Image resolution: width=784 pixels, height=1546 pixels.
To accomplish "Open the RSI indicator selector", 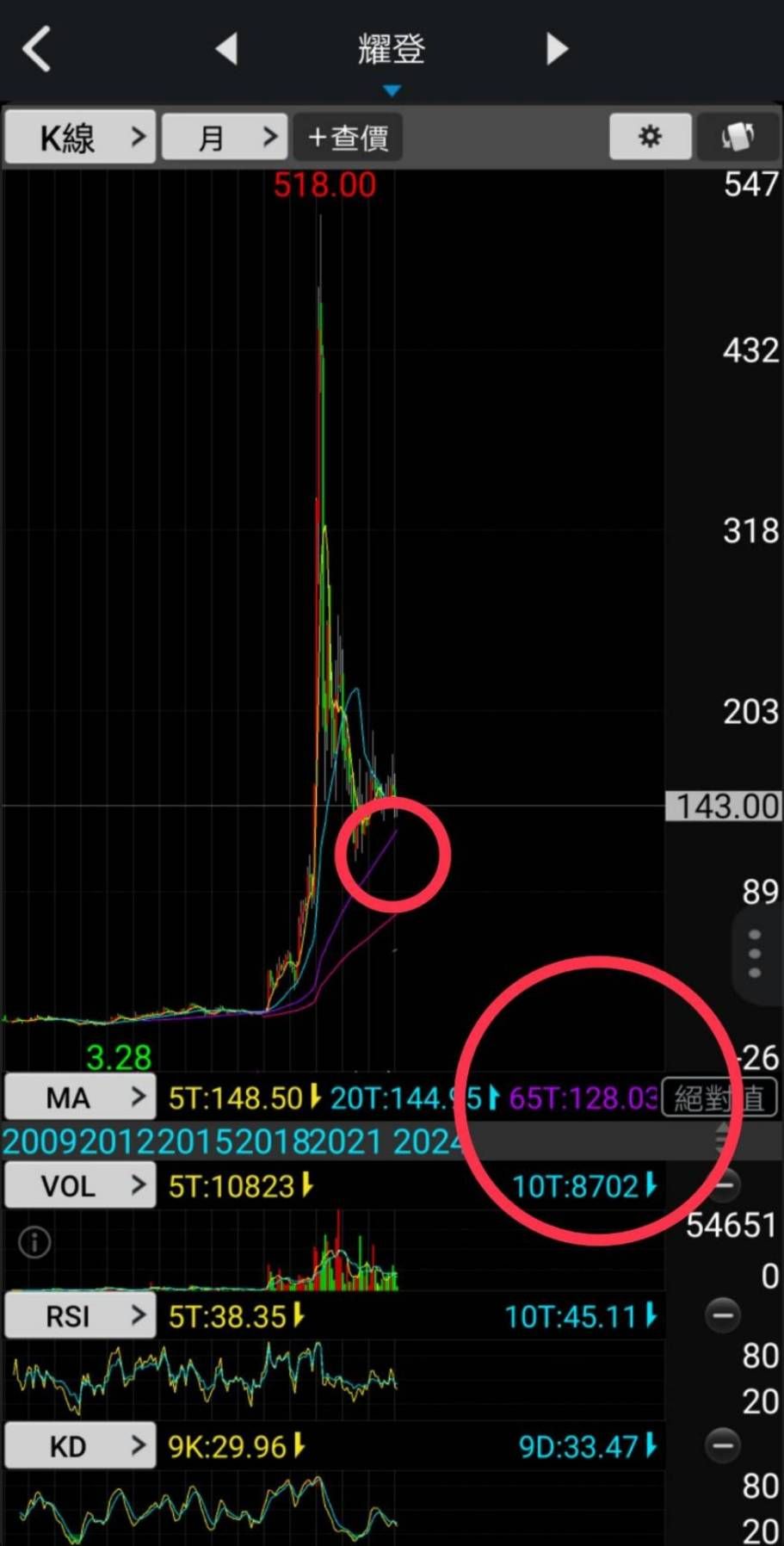I will point(80,1315).
